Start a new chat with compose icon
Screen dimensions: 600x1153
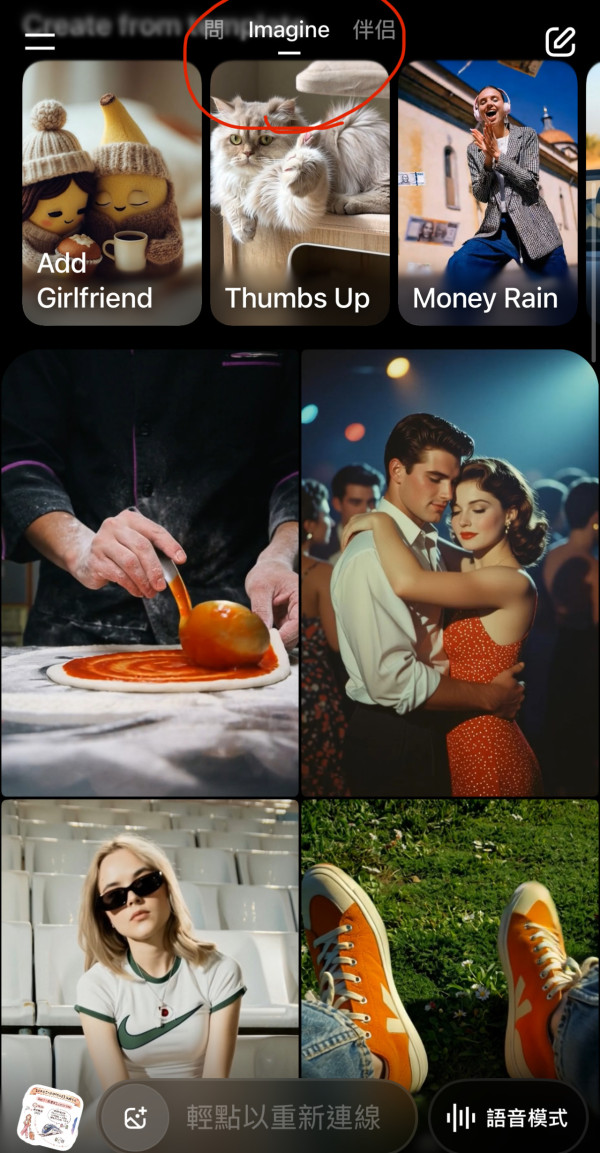[560, 41]
